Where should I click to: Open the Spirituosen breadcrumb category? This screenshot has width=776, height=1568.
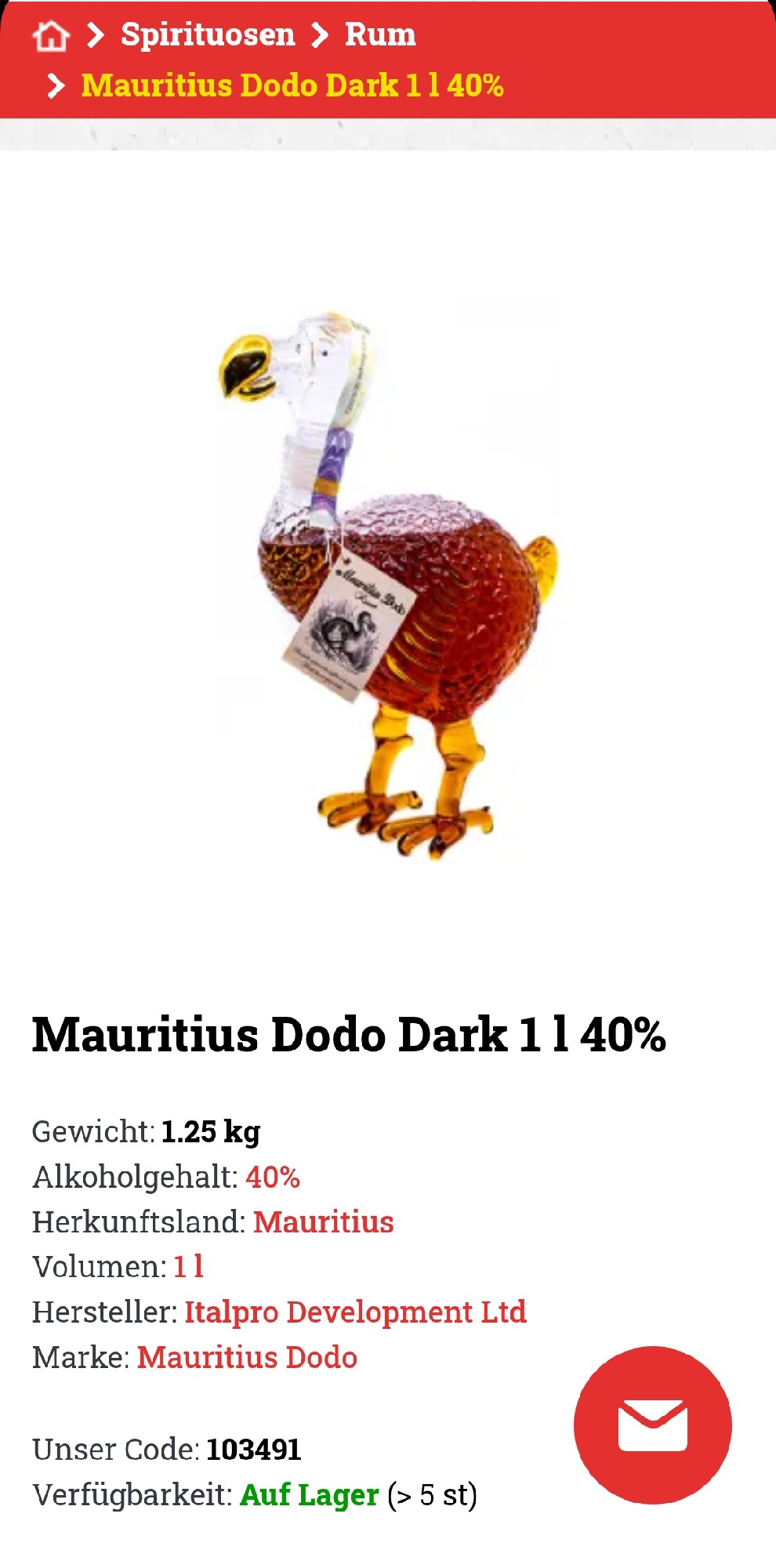[208, 35]
